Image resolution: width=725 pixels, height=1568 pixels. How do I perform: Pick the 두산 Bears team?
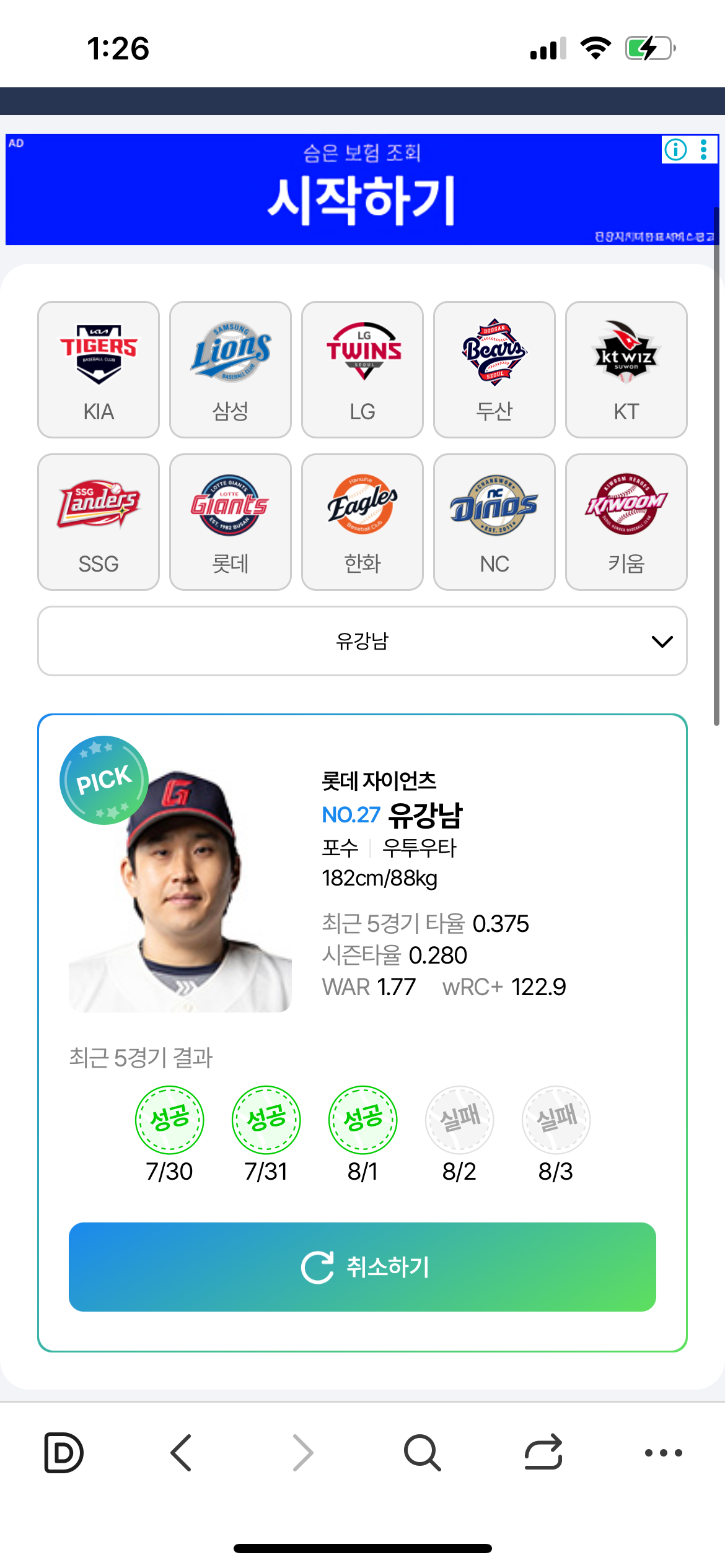[x=494, y=370]
